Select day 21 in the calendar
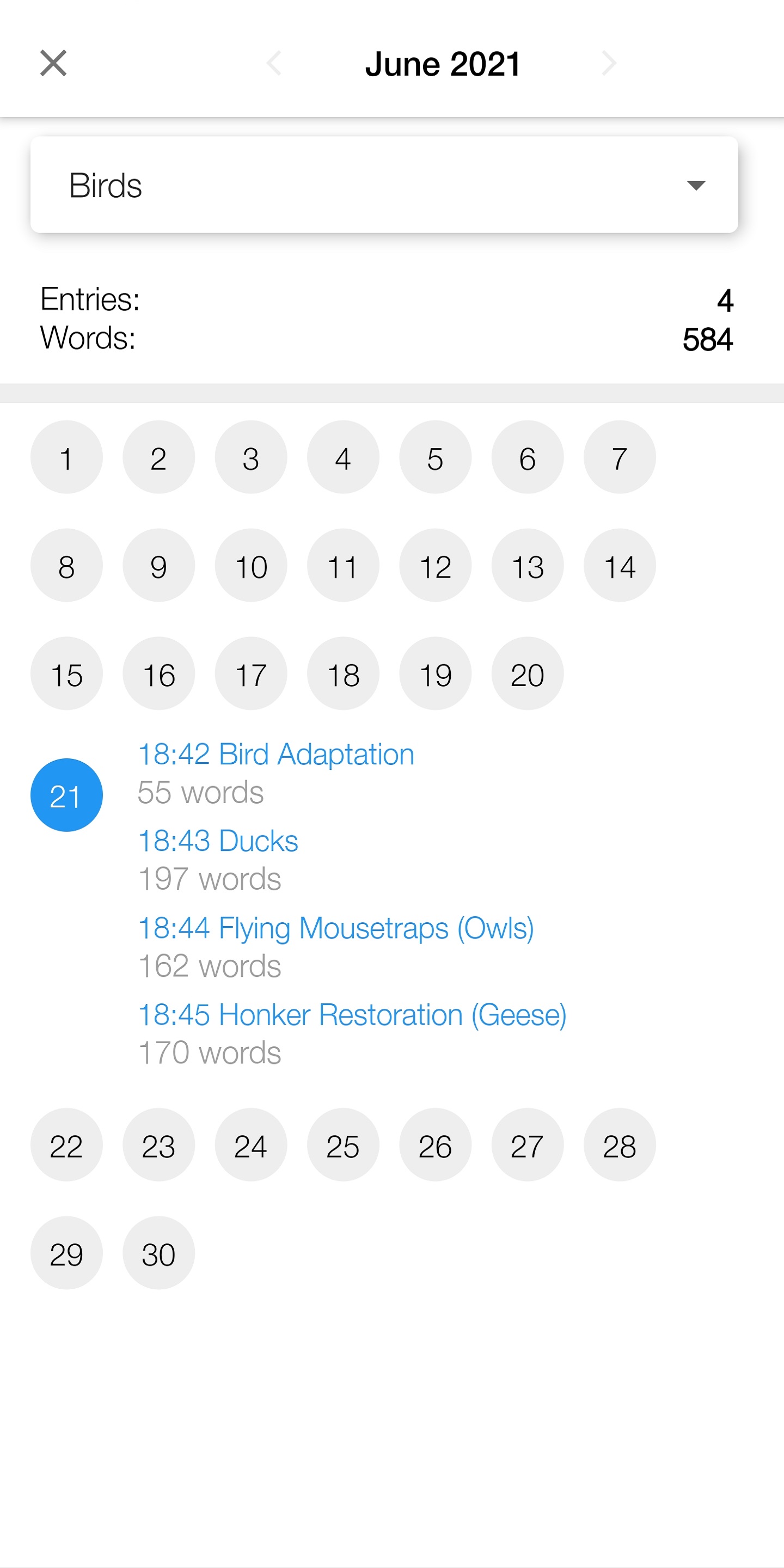This screenshot has width=784, height=1568. tap(66, 795)
